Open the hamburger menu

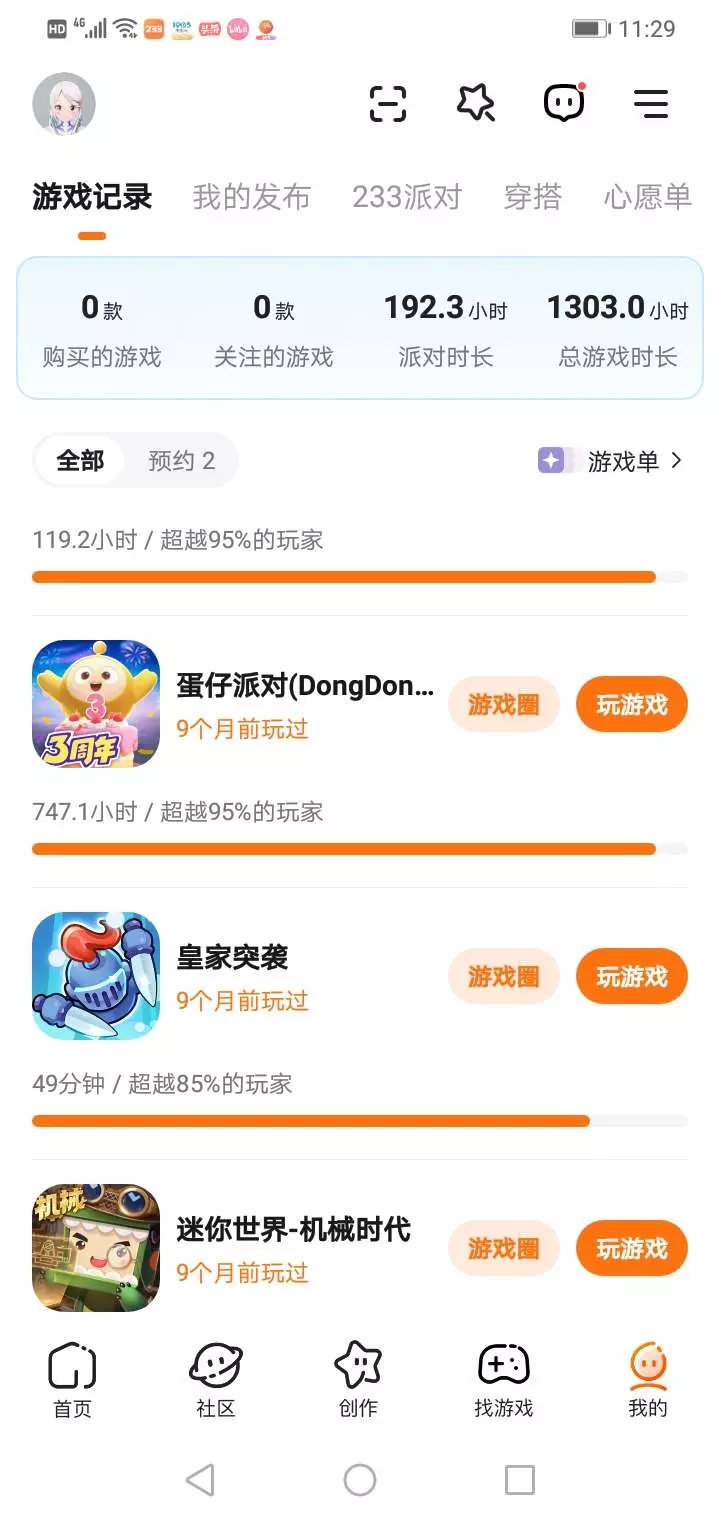point(651,104)
